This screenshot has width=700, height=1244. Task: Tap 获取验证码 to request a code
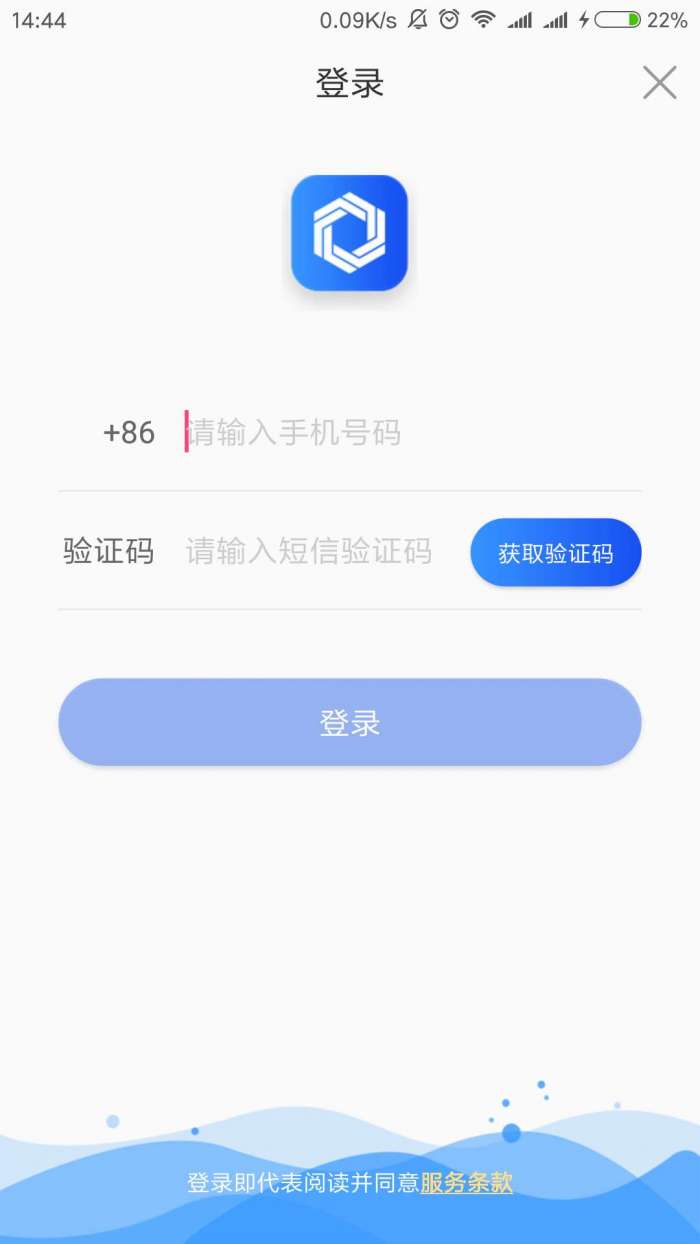pos(555,553)
